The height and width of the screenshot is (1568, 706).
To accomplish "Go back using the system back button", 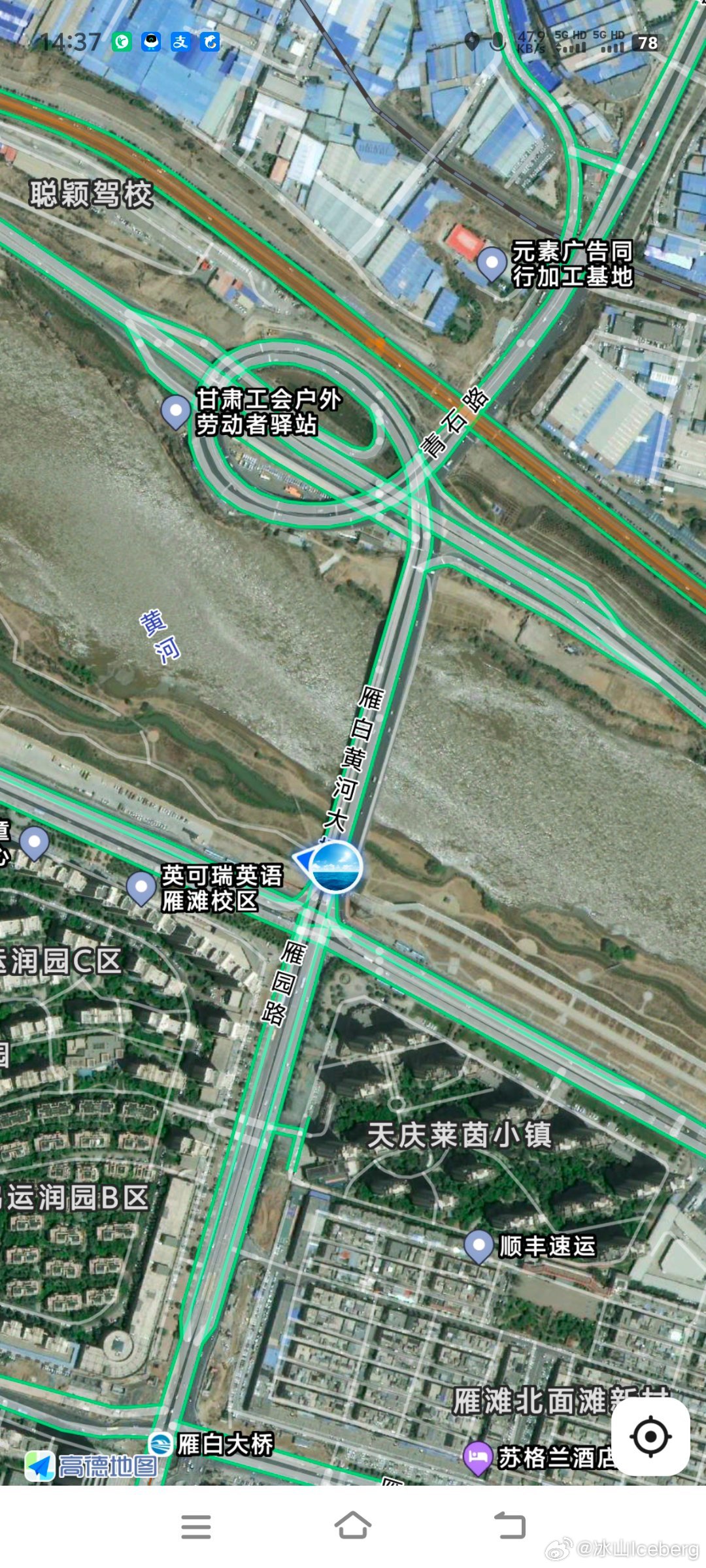I will click(510, 1527).
